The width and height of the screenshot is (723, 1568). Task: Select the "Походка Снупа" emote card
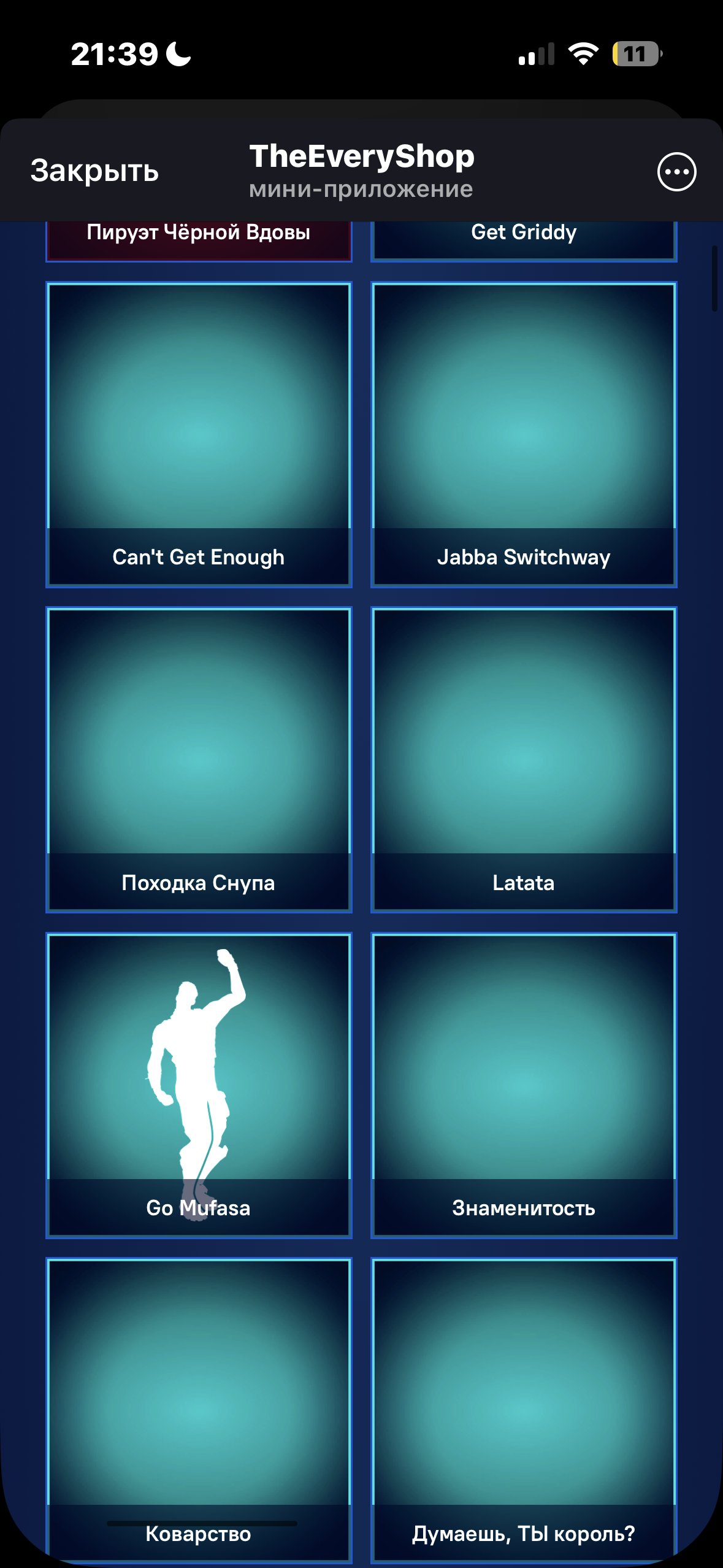199,758
